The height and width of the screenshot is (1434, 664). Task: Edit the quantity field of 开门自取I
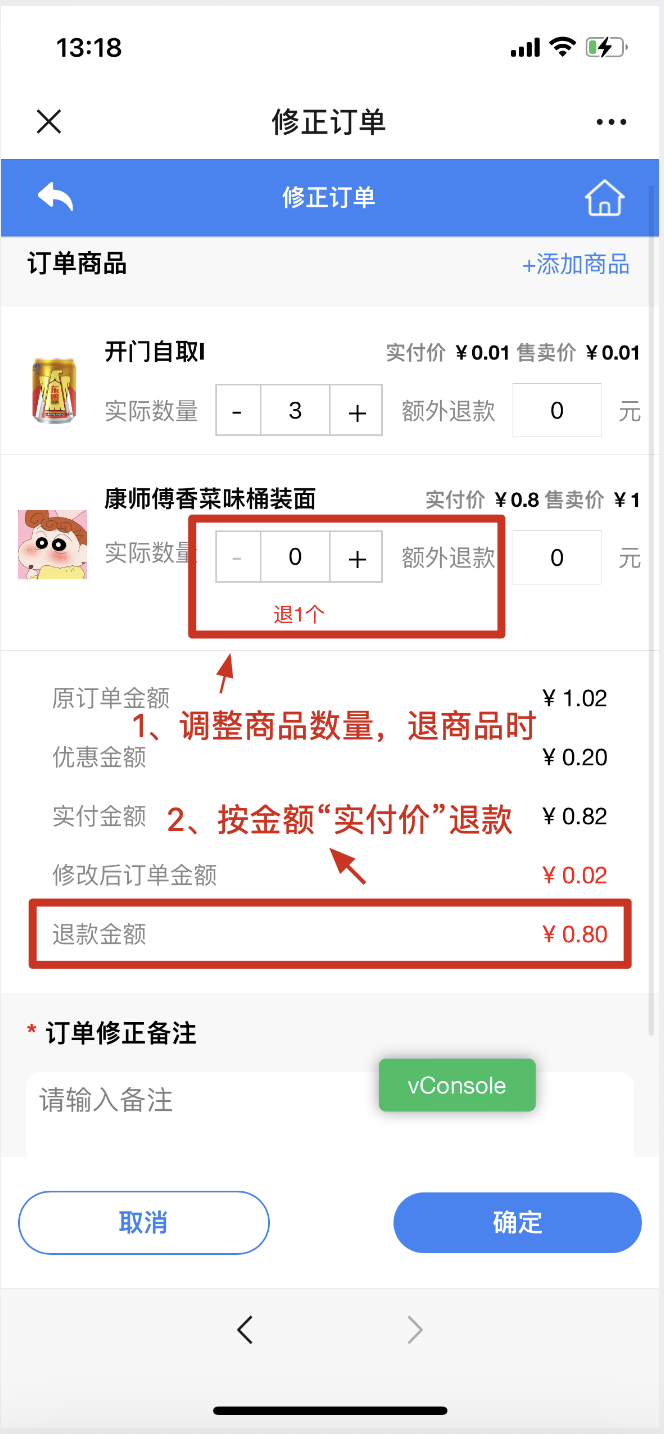(x=295, y=411)
